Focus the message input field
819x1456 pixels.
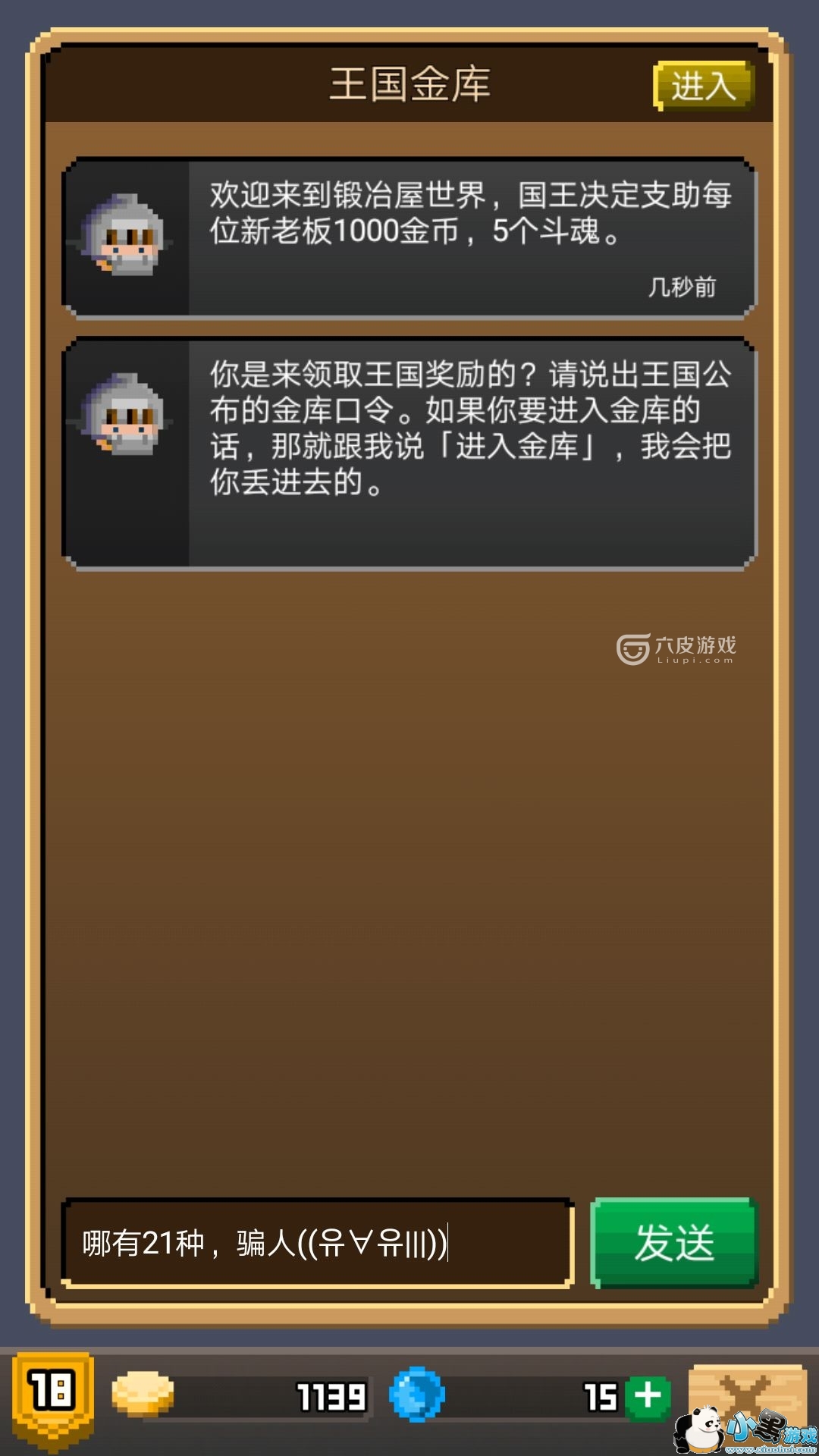point(317,1244)
